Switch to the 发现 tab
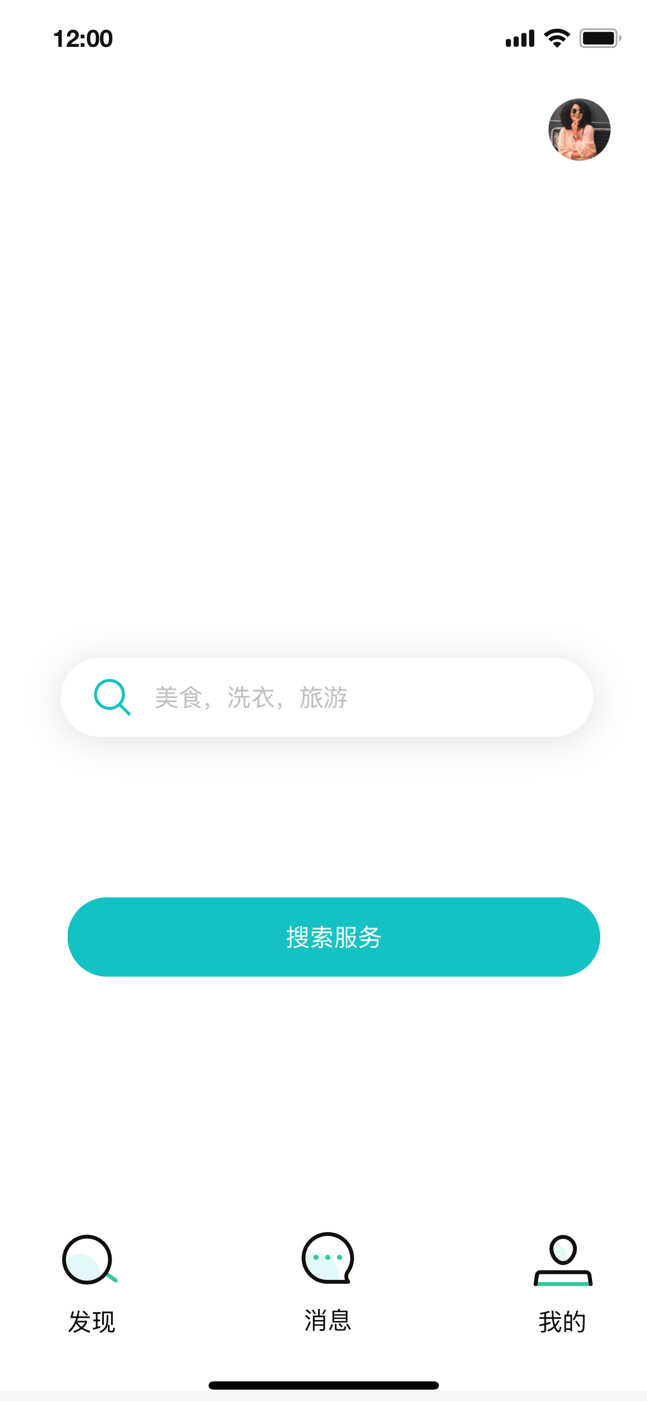 tap(91, 1285)
